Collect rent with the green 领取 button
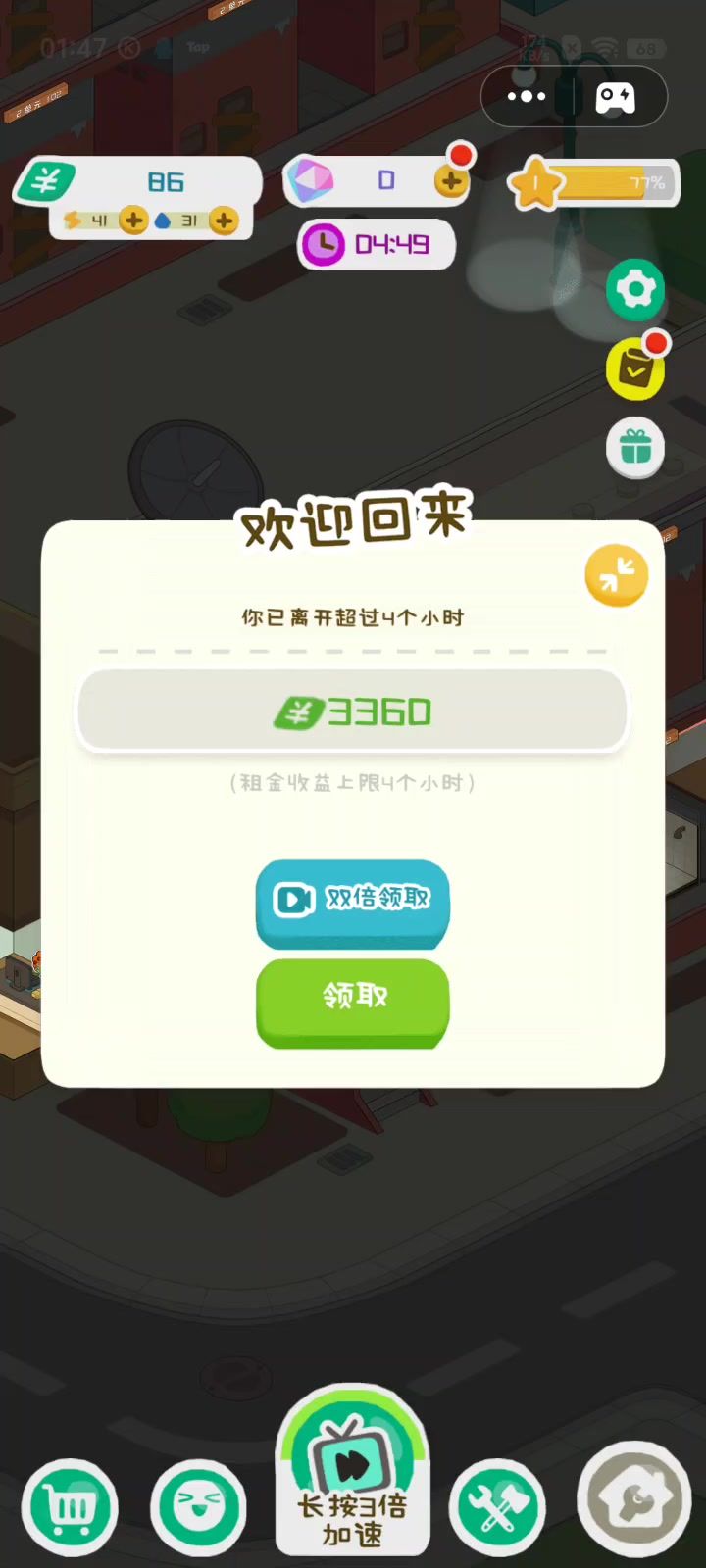This screenshot has width=706, height=1568. [353, 999]
